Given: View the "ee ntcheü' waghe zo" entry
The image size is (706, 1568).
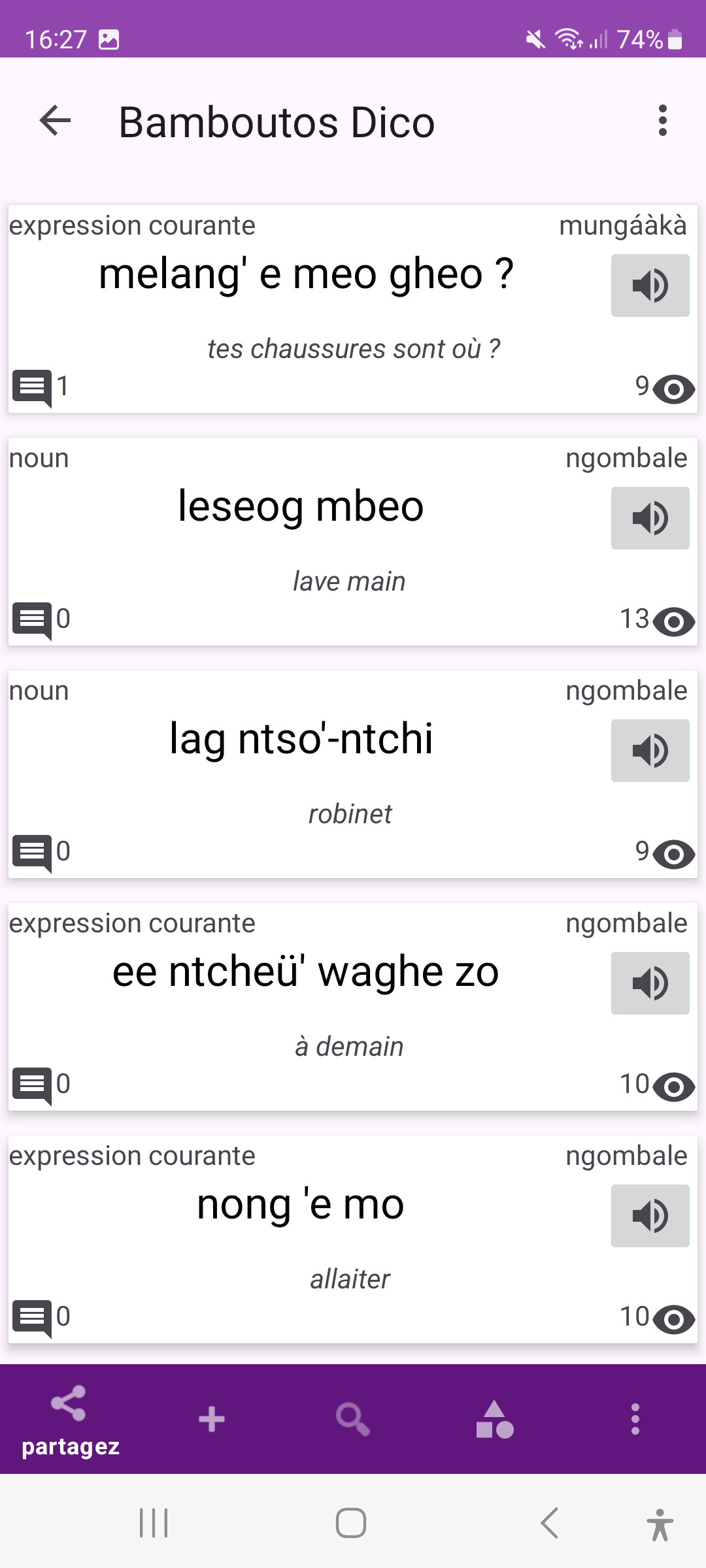Looking at the screenshot, I should [353, 1007].
